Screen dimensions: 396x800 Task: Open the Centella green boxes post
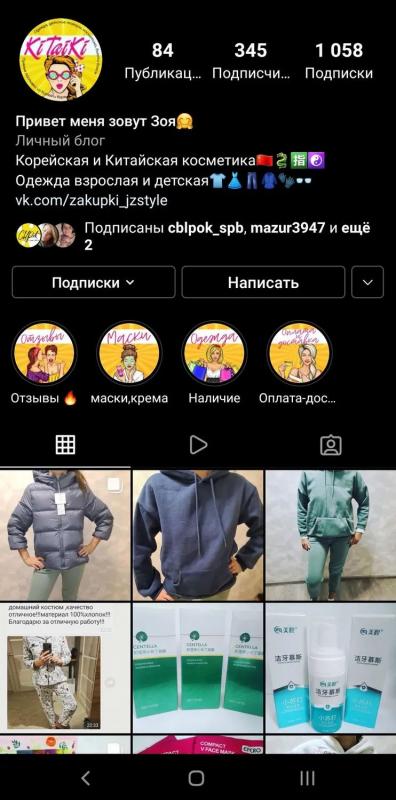tap(198, 668)
